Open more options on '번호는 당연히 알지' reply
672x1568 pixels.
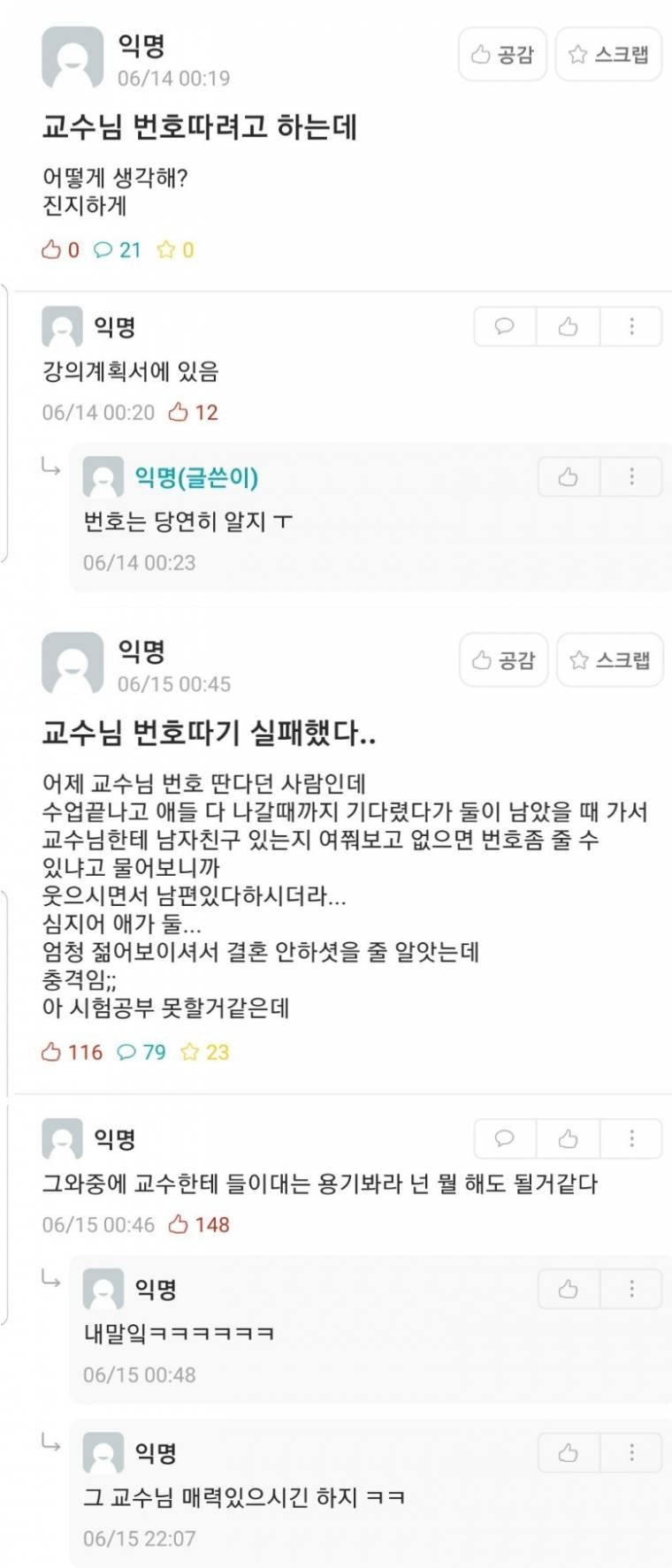pos(631,477)
